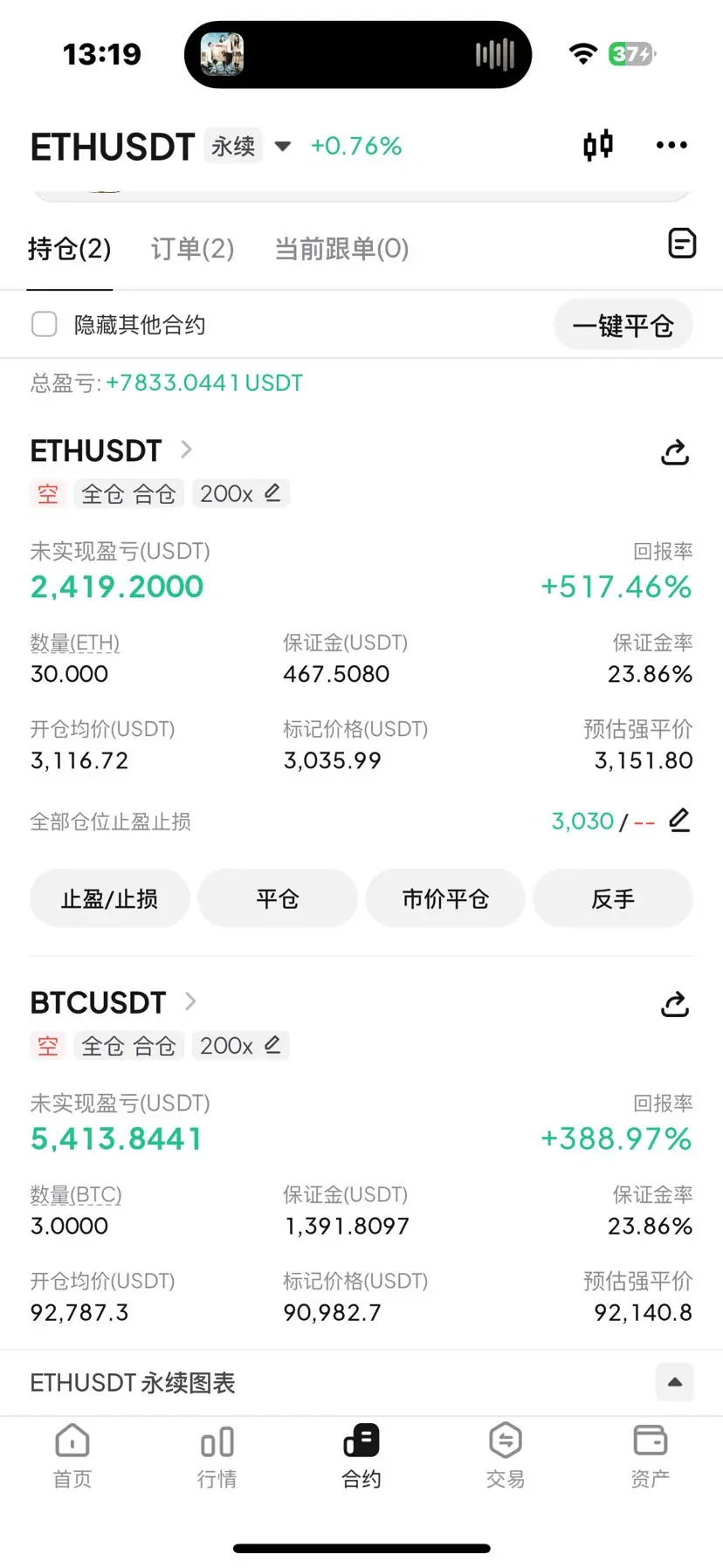
Task: Tap the 止盈/止损 button
Action: tap(109, 899)
